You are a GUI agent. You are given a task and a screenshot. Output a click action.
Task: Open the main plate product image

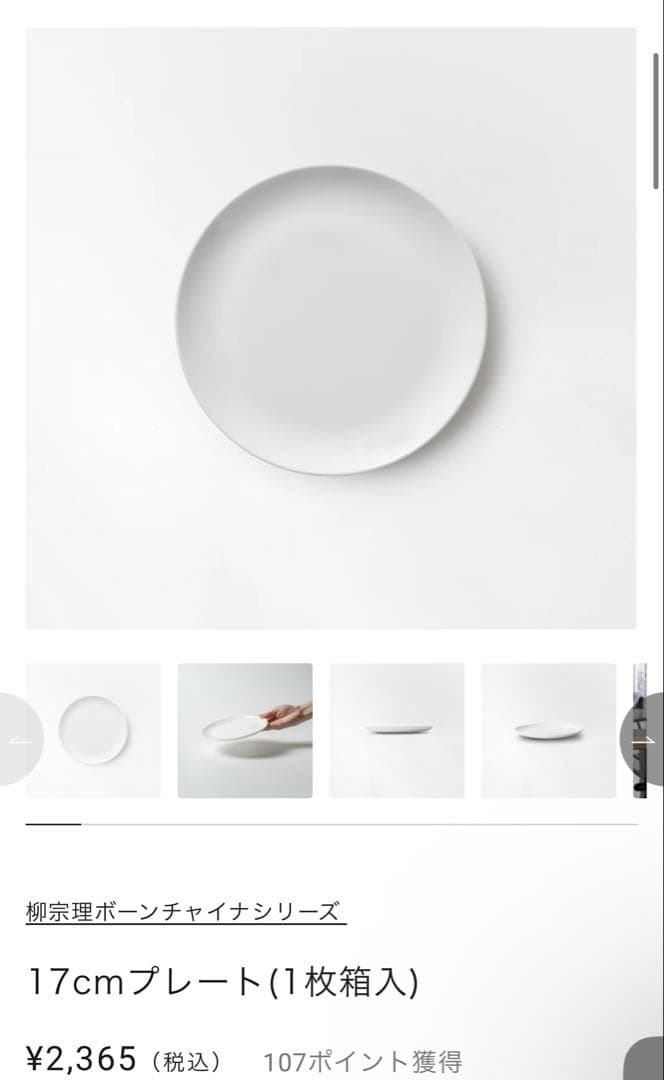pos(331,328)
